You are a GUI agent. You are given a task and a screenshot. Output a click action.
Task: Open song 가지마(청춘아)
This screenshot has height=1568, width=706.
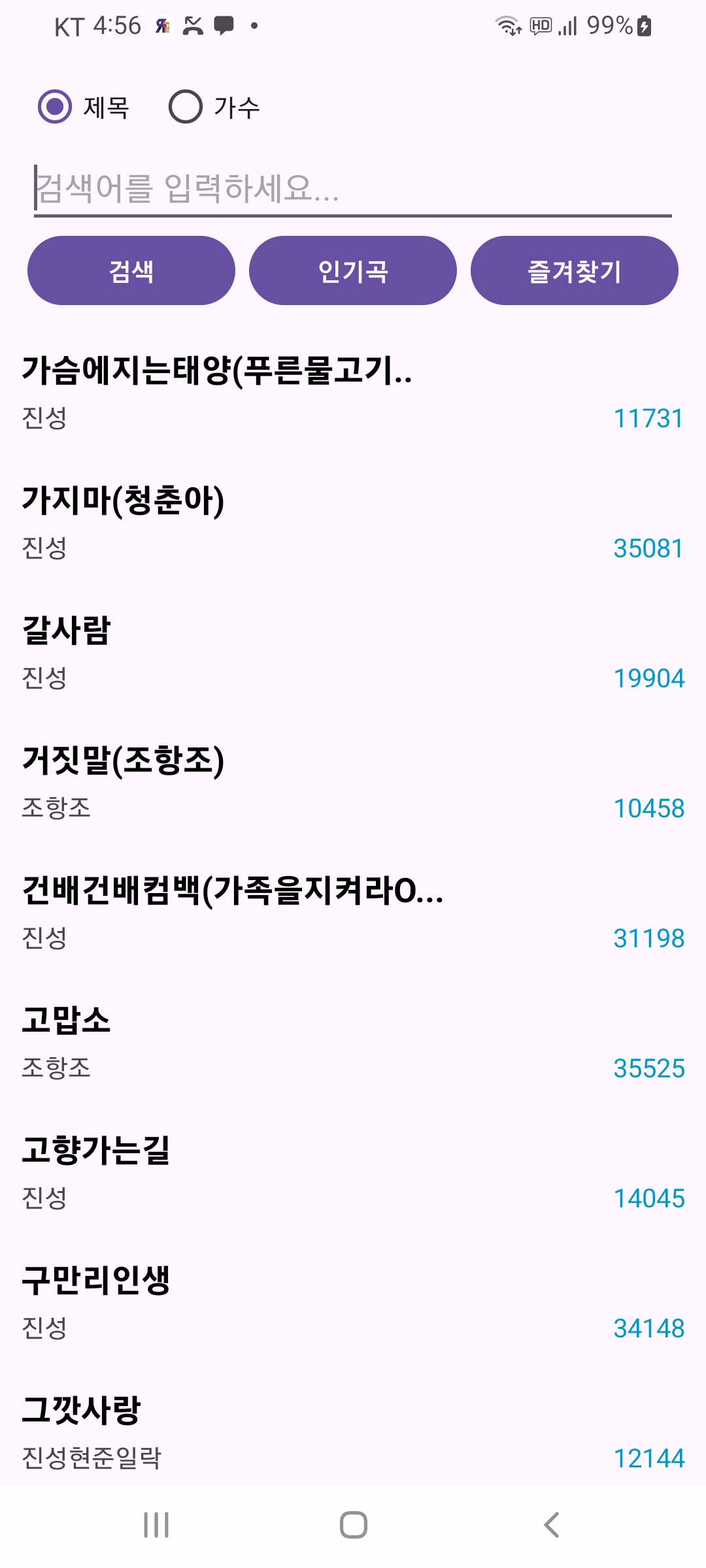(x=353, y=522)
